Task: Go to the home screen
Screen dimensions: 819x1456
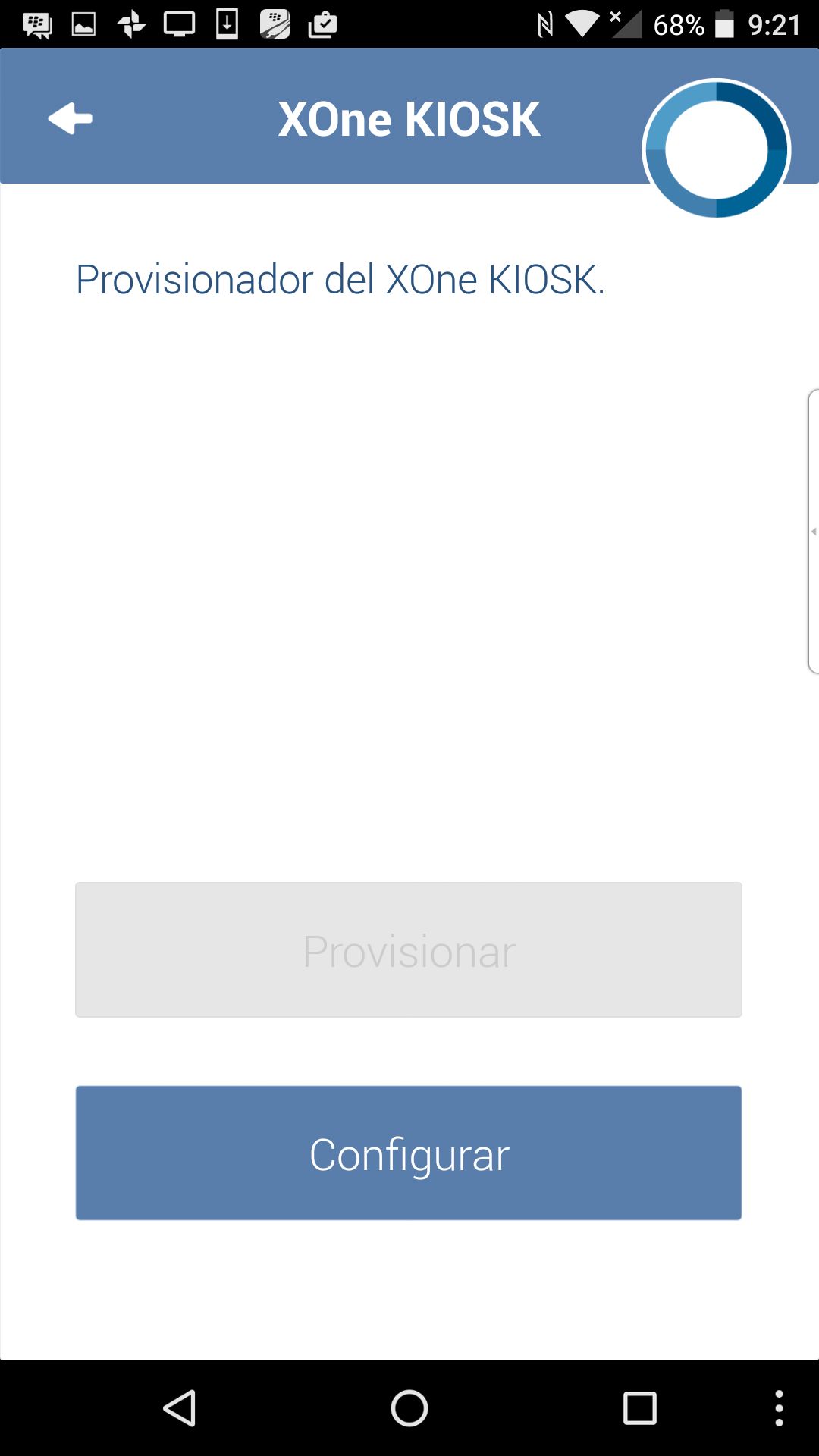Action: 409,1408
